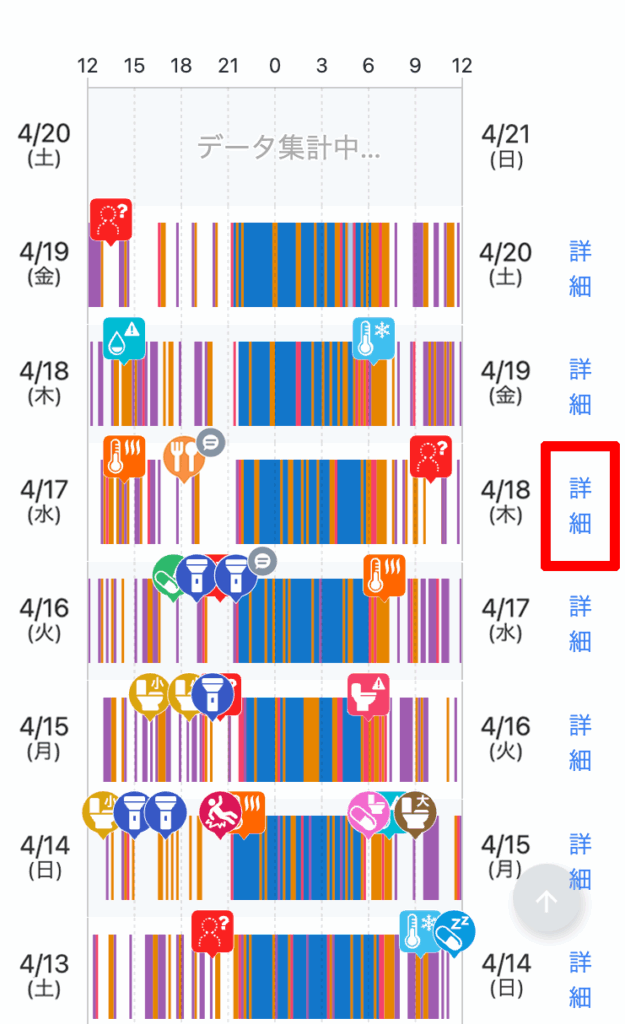Open 詳細 for the 4/13 (土) row

[x=580, y=978]
